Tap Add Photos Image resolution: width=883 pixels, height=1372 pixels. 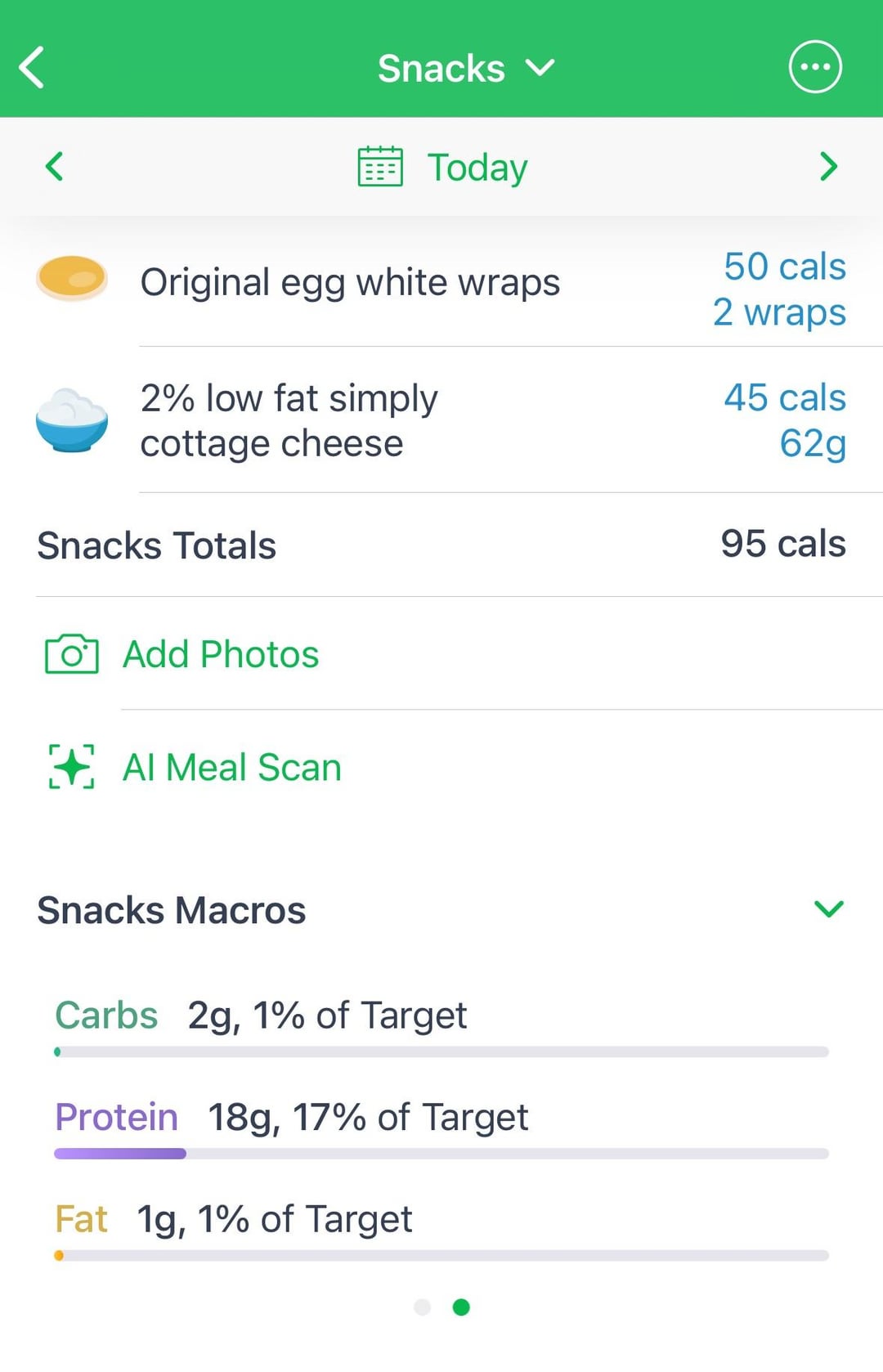(221, 654)
